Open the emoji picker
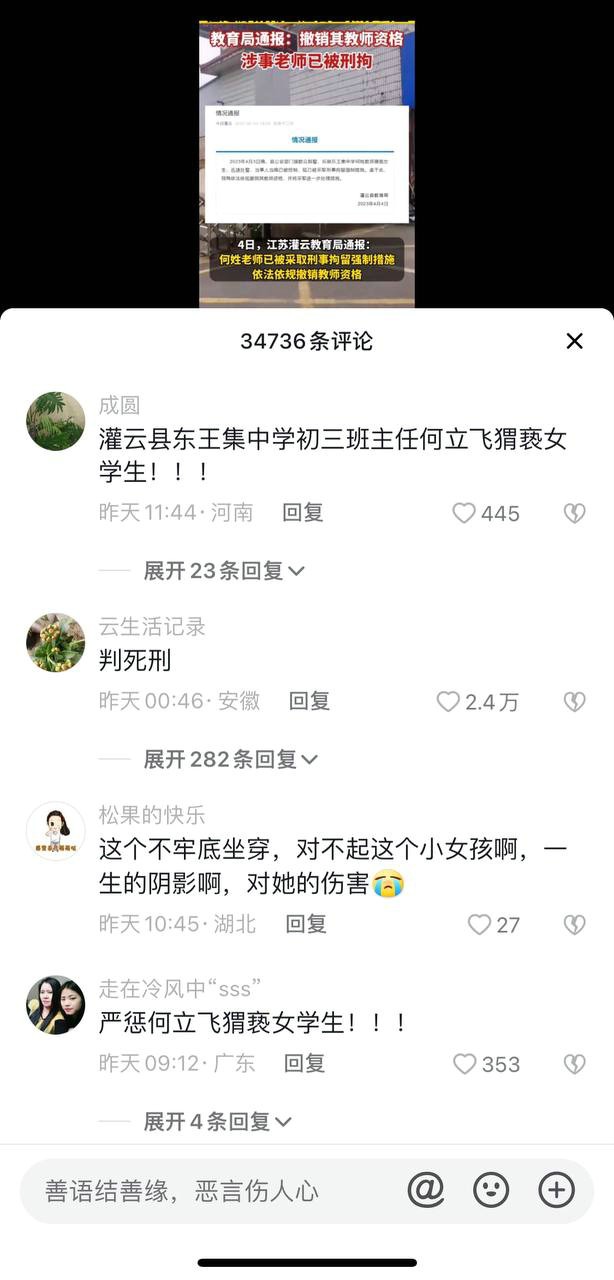 [490, 1190]
